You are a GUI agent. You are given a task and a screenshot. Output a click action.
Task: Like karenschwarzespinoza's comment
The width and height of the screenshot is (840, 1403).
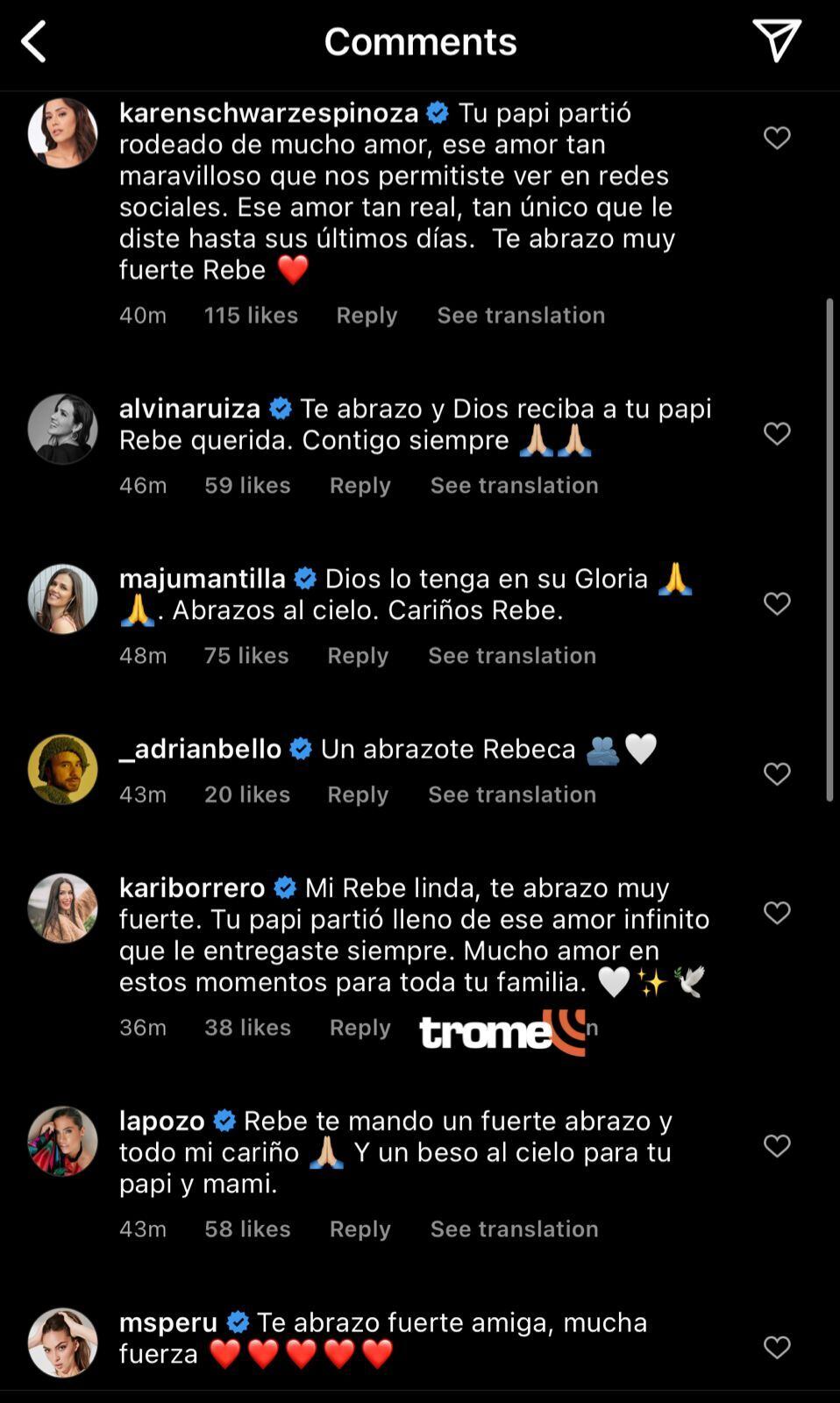pos(777,138)
